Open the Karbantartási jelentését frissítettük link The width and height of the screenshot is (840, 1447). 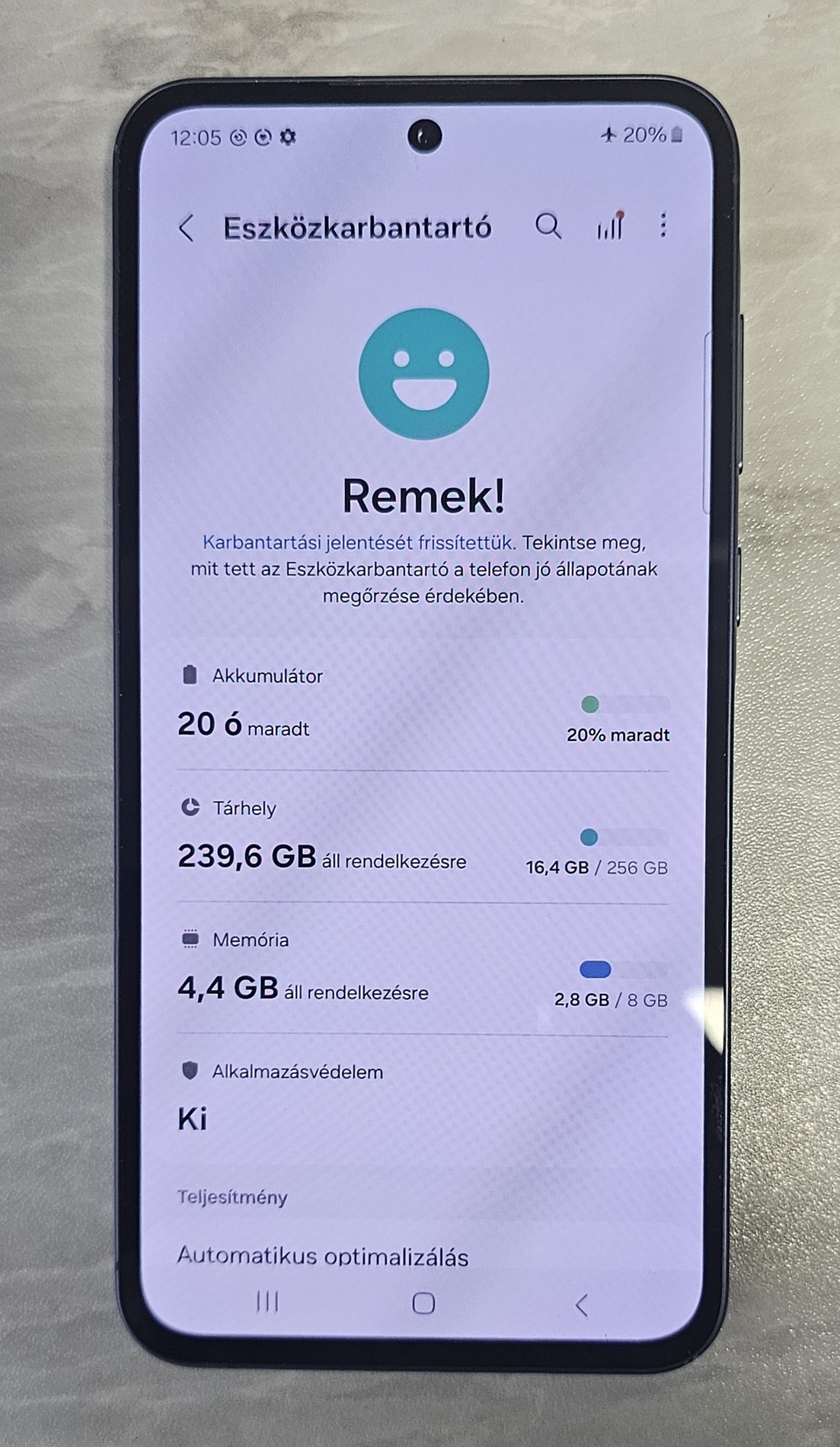tap(358, 543)
